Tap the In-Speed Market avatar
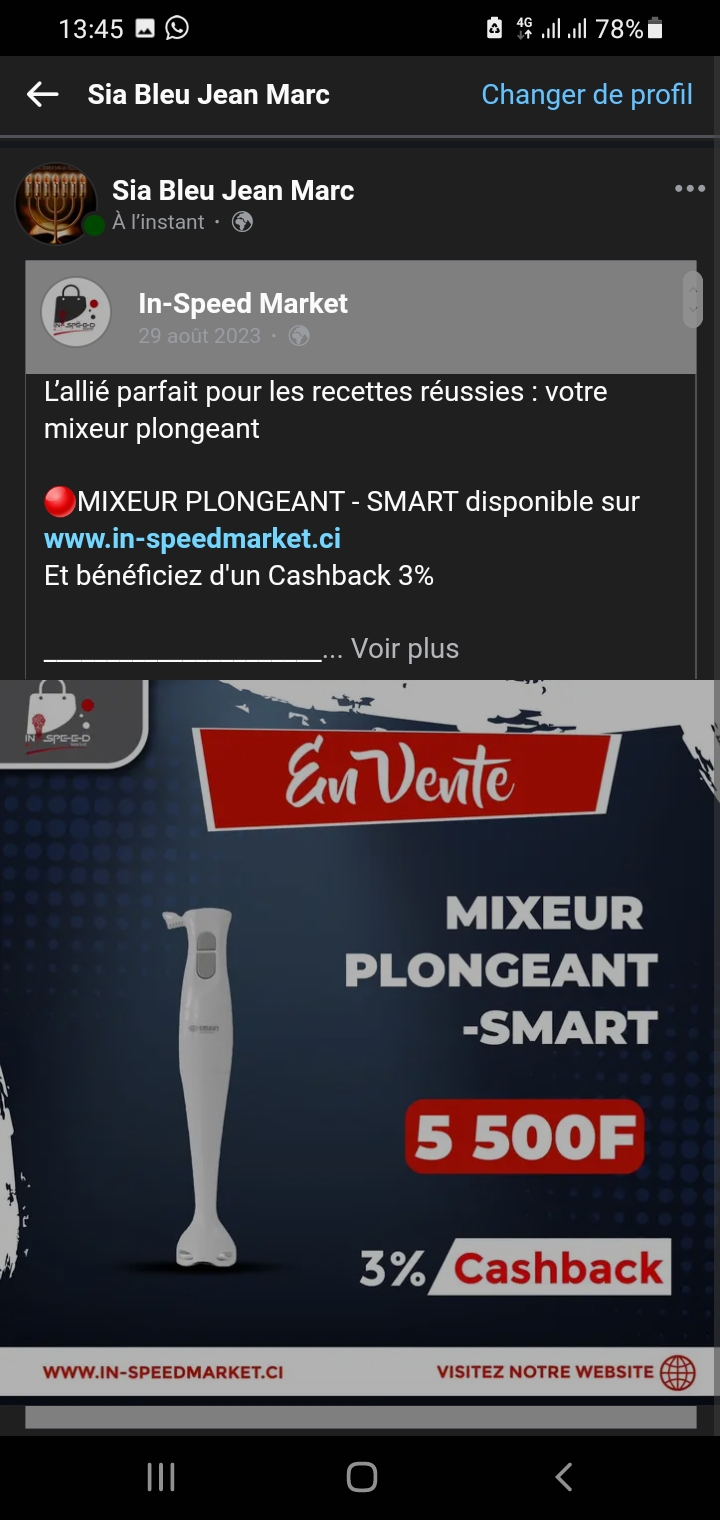 coord(76,313)
